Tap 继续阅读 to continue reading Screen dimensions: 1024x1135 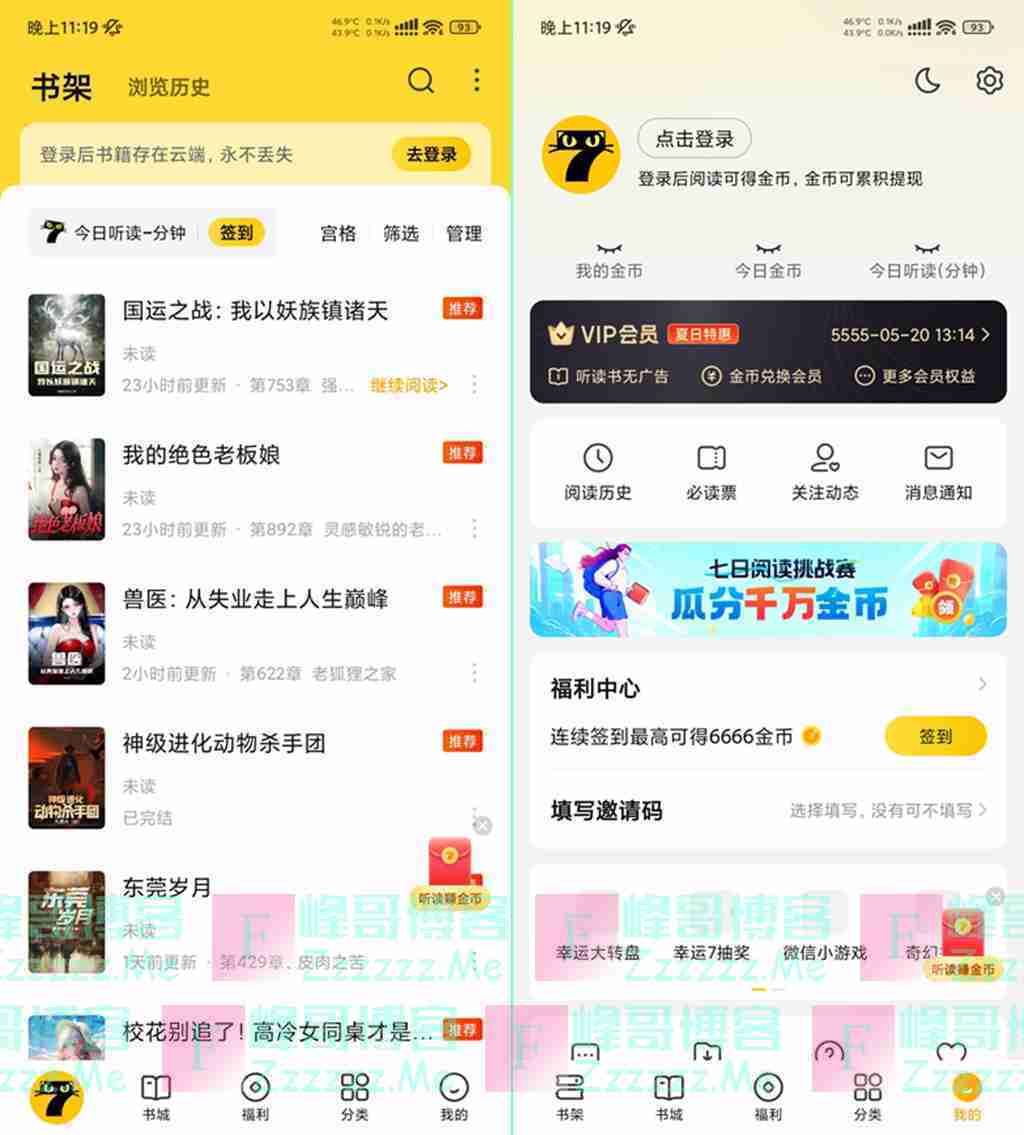409,385
